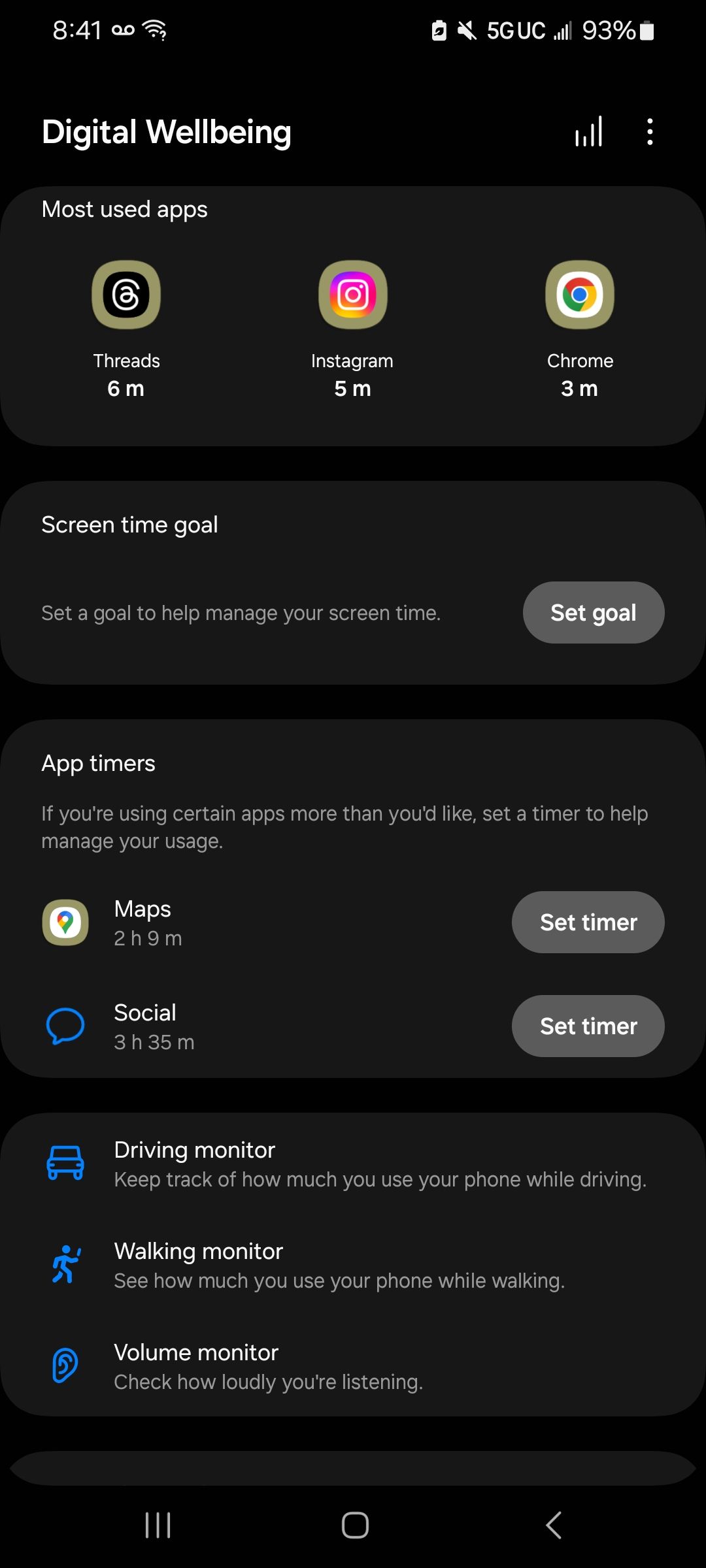Set a timer for the Social category
The height and width of the screenshot is (1568, 706).
[x=588, y=1026]
